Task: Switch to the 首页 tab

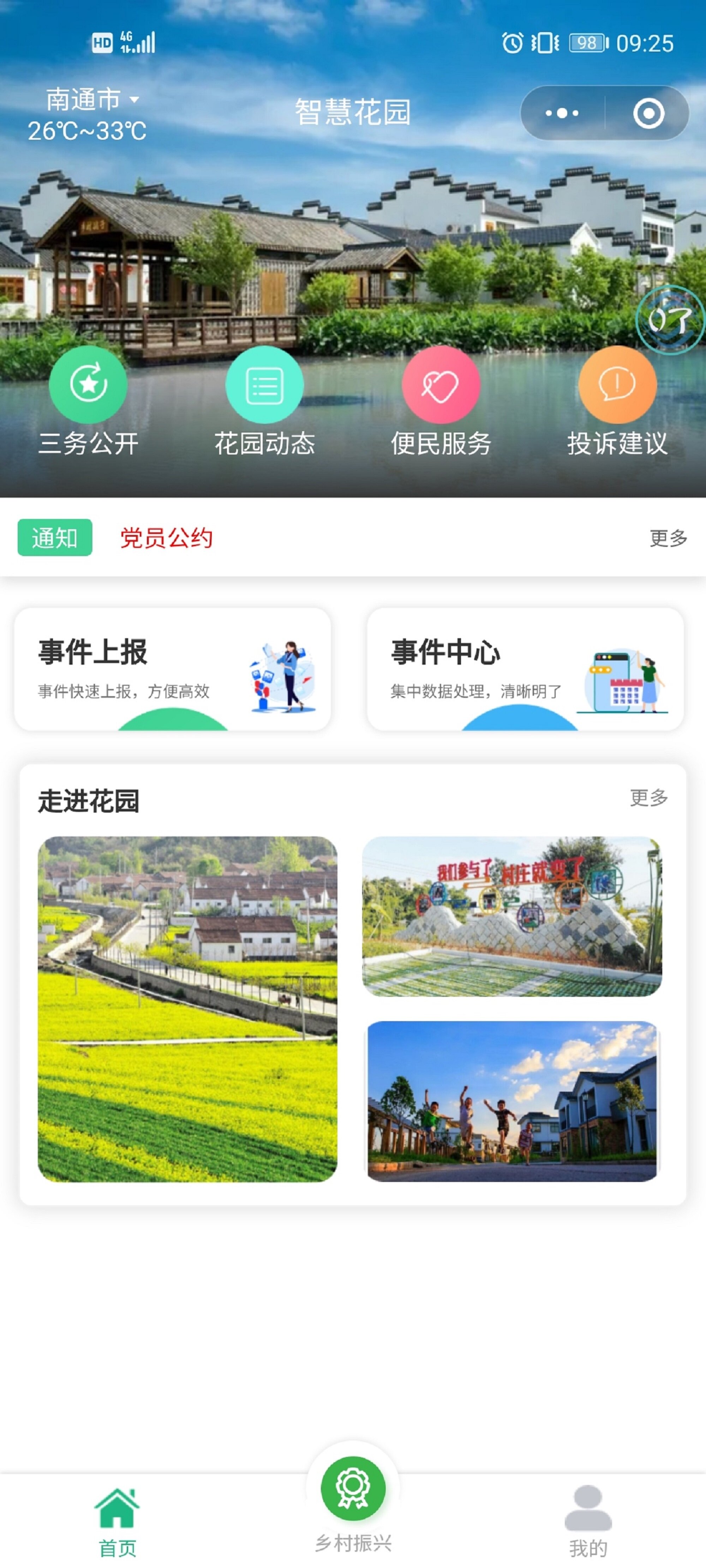Action: click(117, 1520)
